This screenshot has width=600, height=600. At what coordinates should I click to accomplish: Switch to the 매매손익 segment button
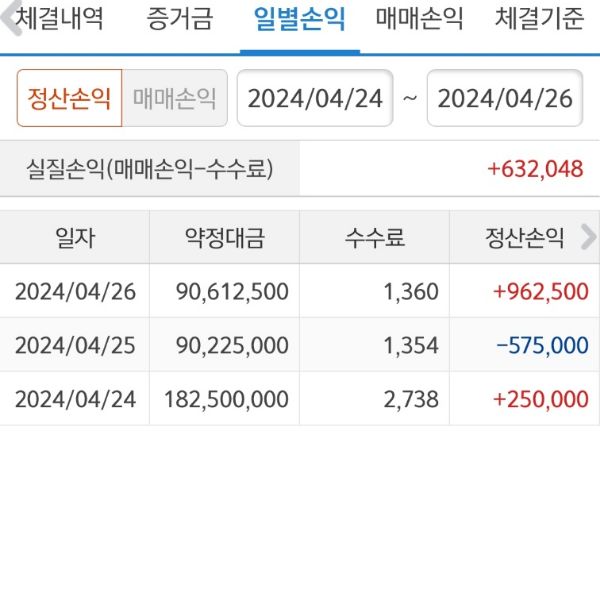175,98
